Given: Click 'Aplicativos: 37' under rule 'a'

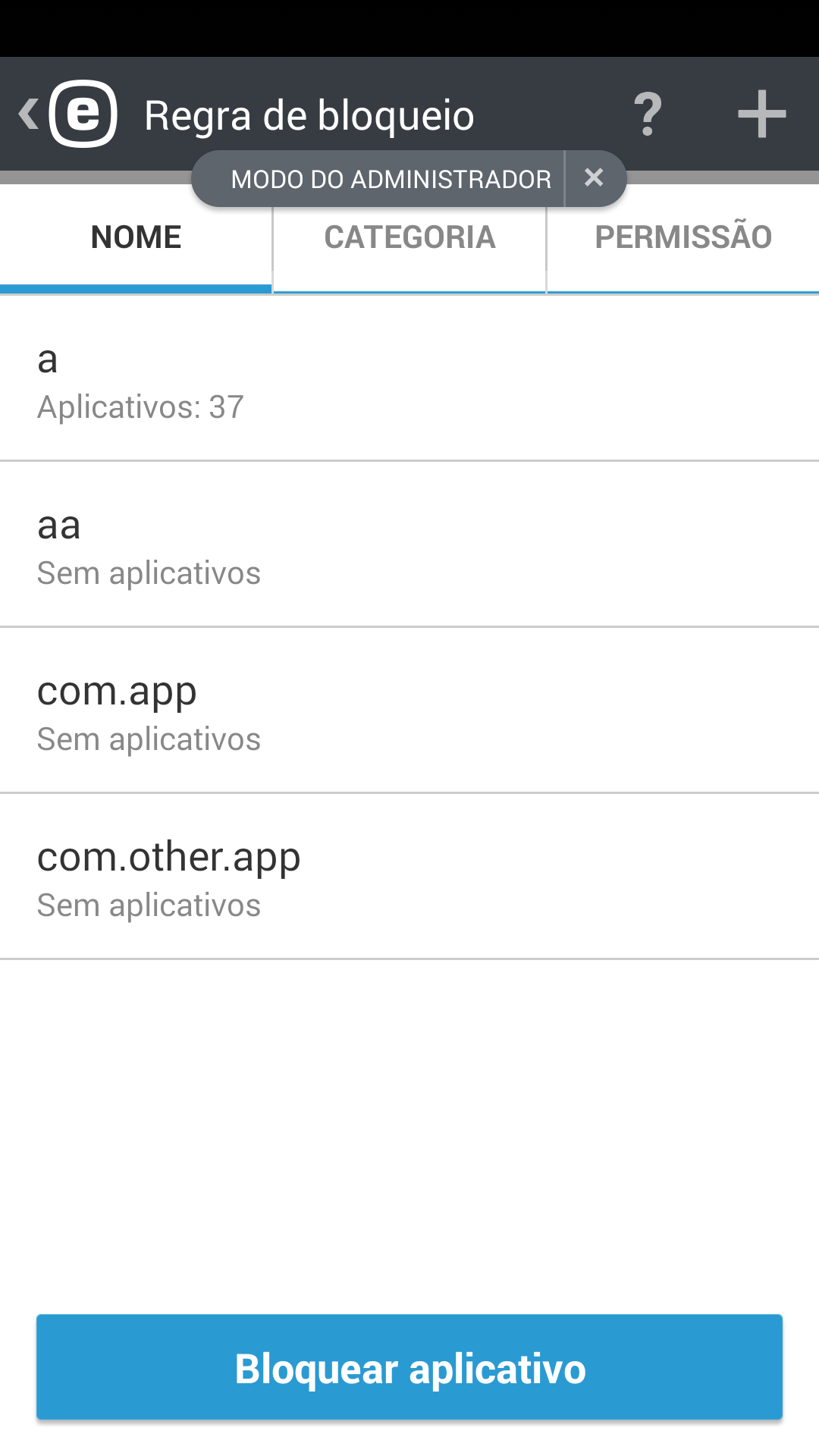Looking at the screenshot, I should (x=139, y=407).
